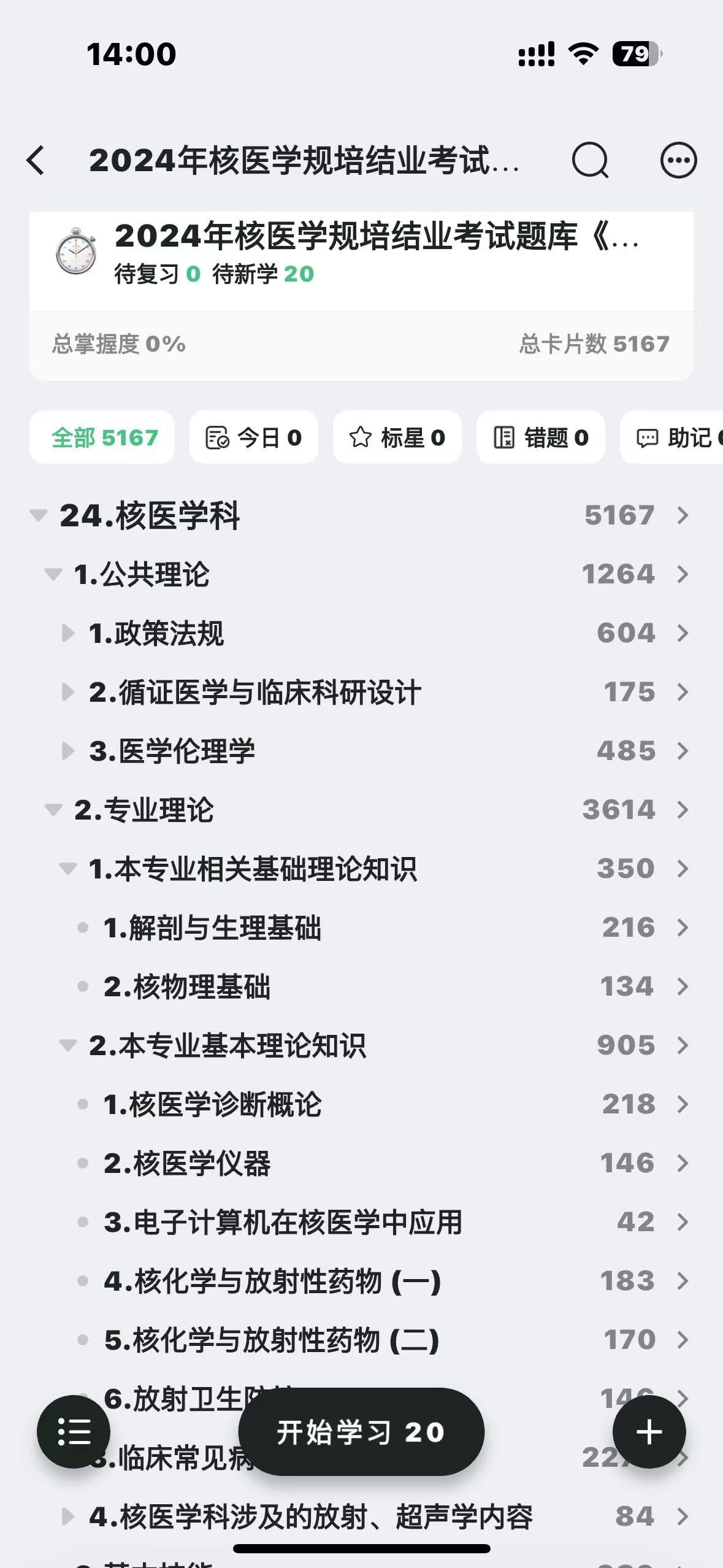Screen dimensions: 723x1568
Task: Tap 开始学习 20 button
Action: [361, 1432]
